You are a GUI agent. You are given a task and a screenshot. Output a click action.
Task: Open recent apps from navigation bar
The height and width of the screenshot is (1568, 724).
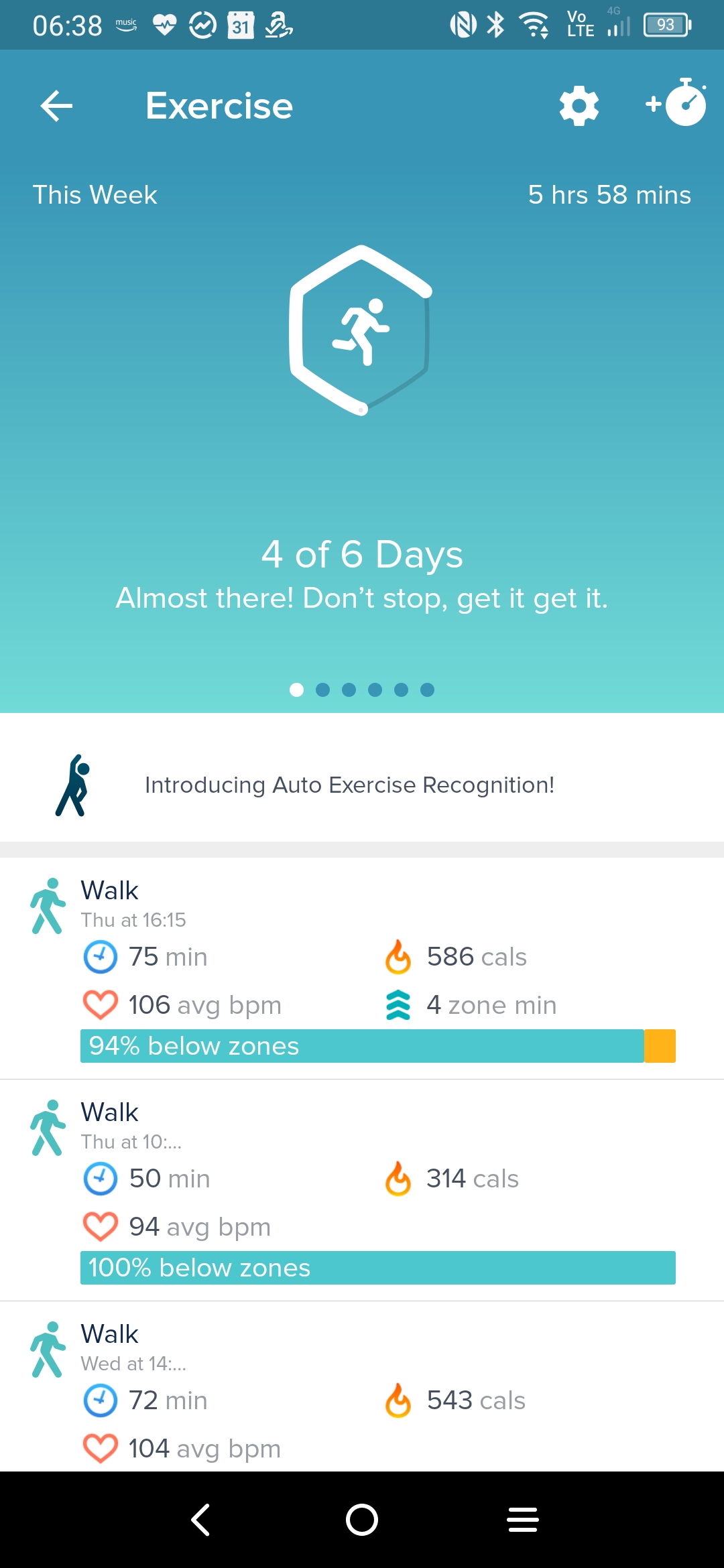coord(523,1520)
